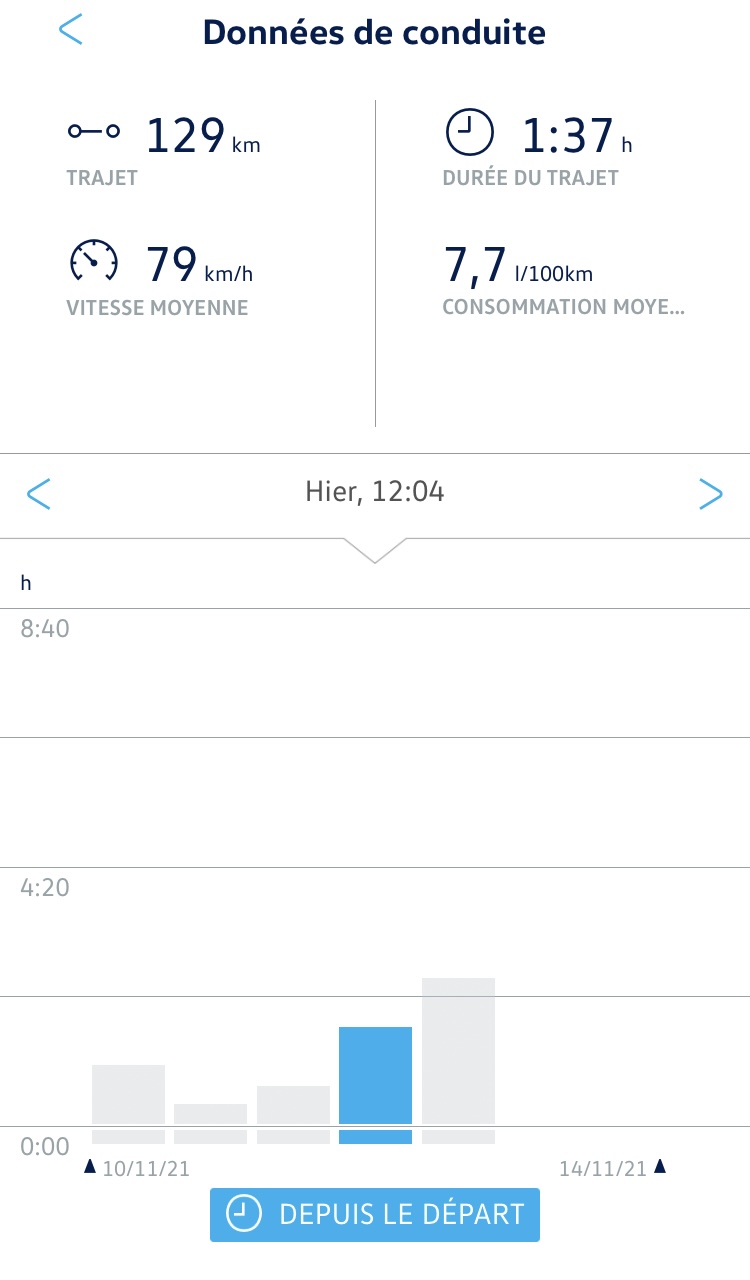Tap the Depuis le départ button

click(375, 1214)
